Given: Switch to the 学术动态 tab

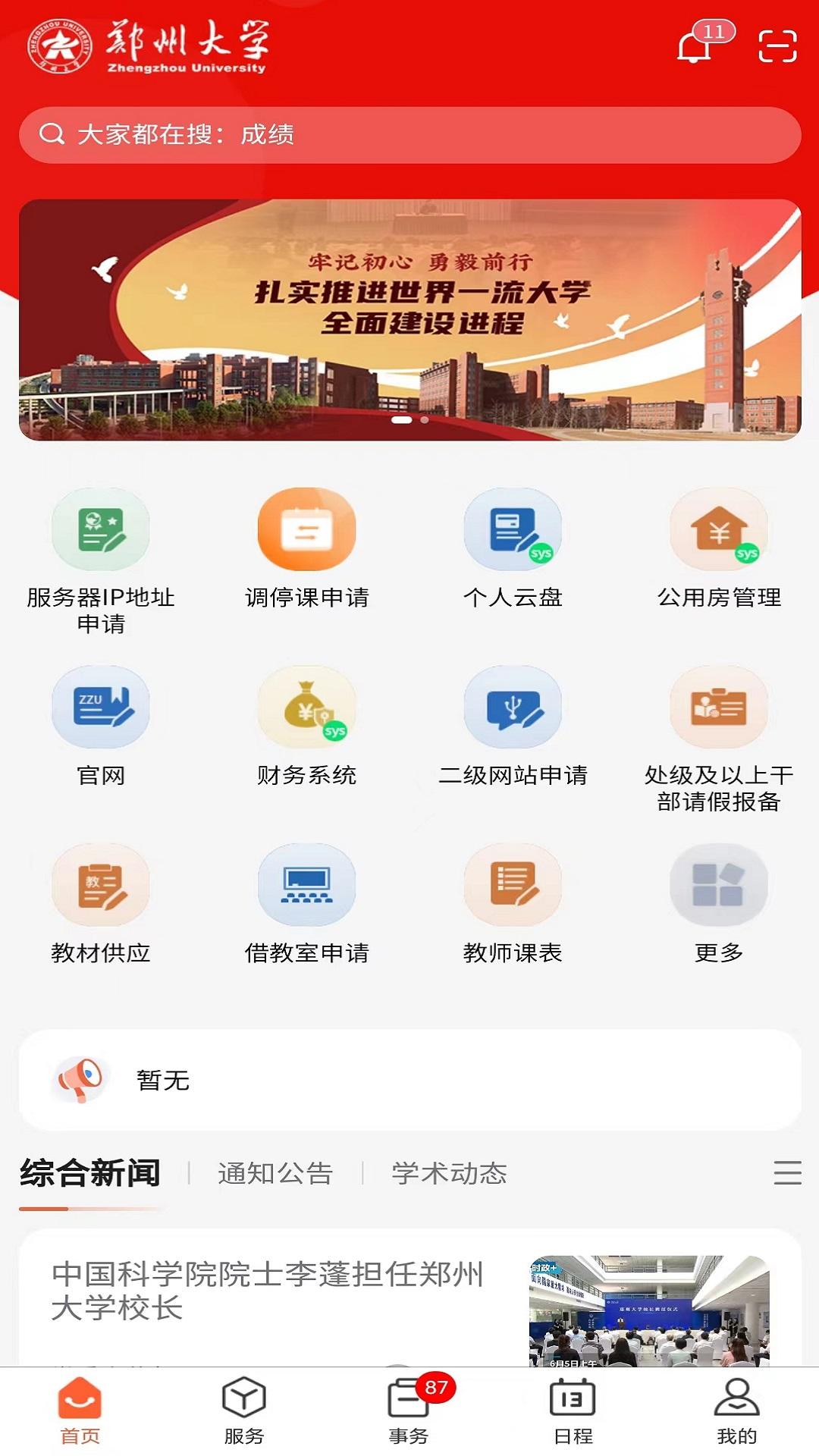Looking at the screenshot, I should click(x=449, y=1173).
